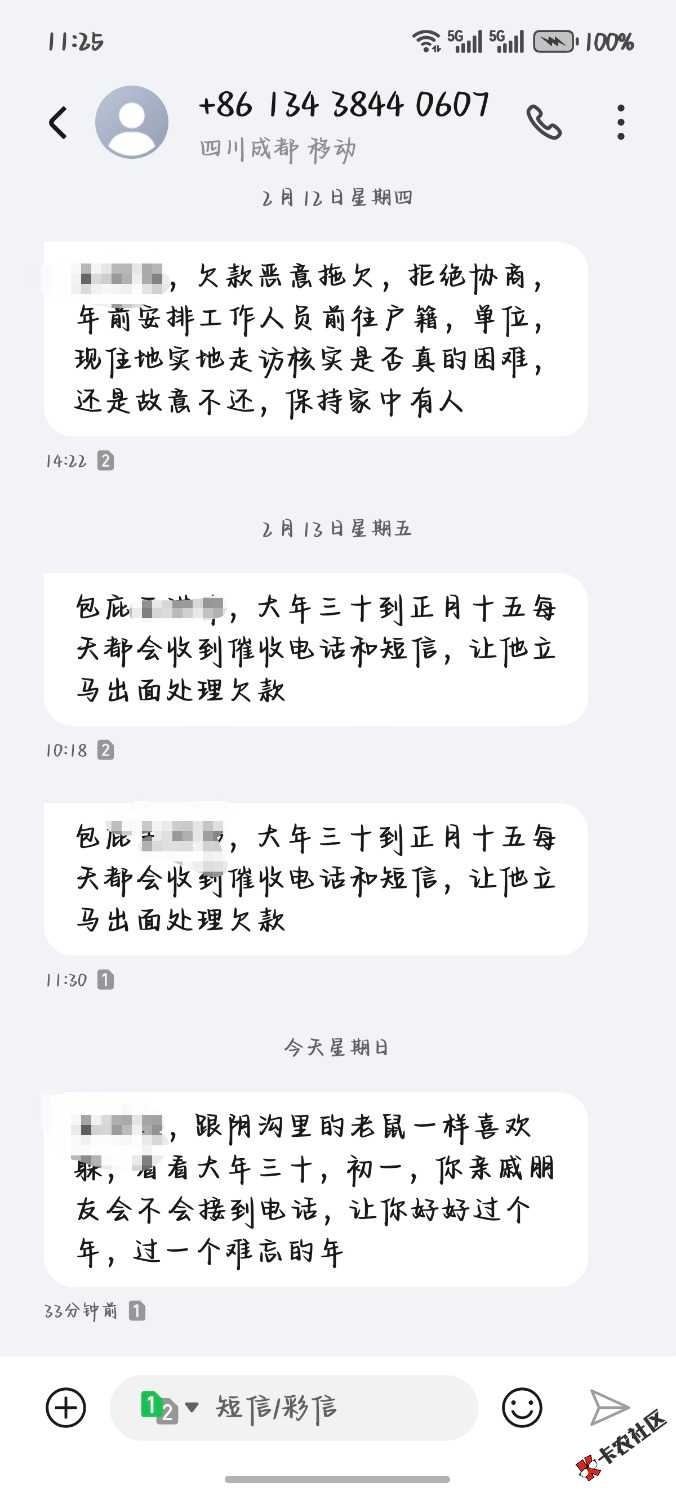Tap the plus attachment button
Screen dimensions: 676x1500
pyautogui.click(x=66, y=1408)
